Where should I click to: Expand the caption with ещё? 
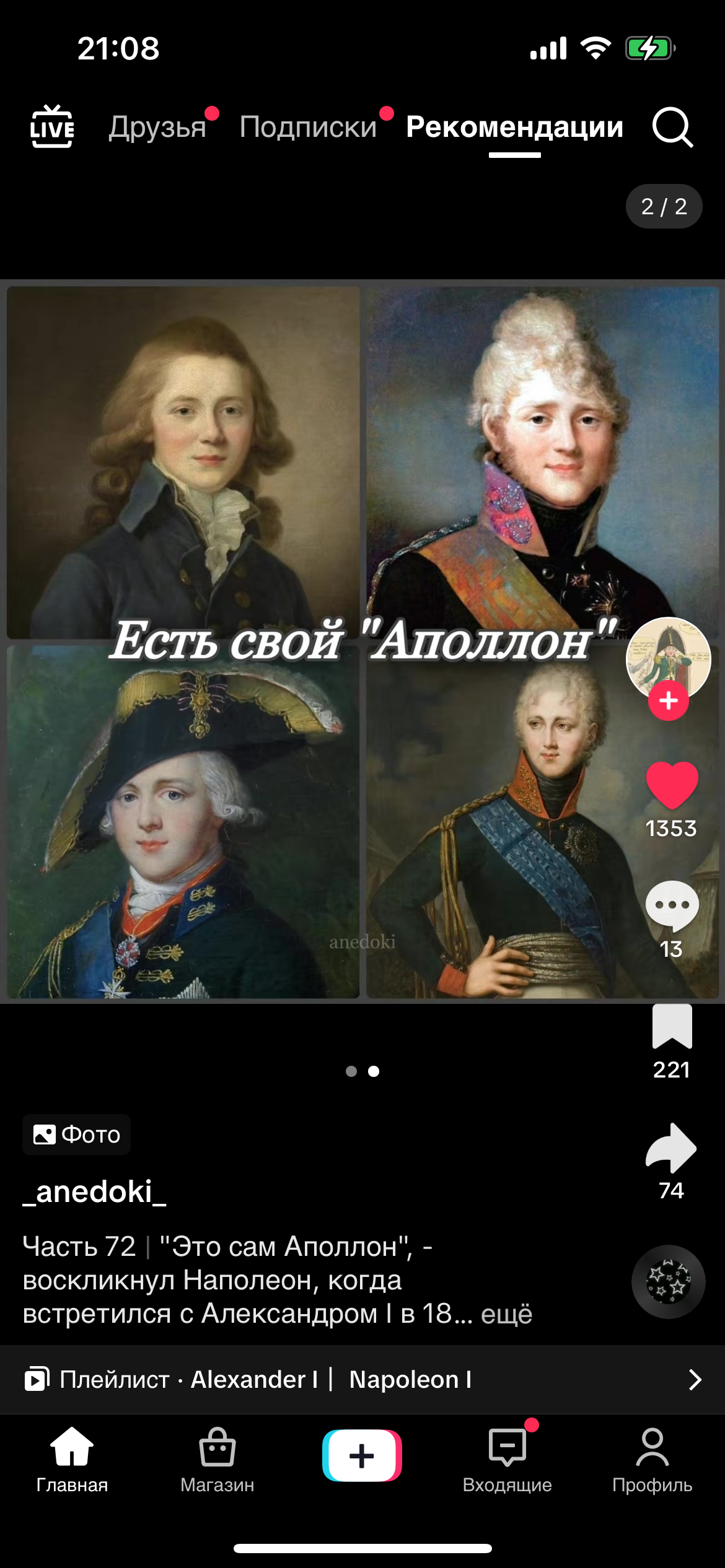tap(507, 1313)
